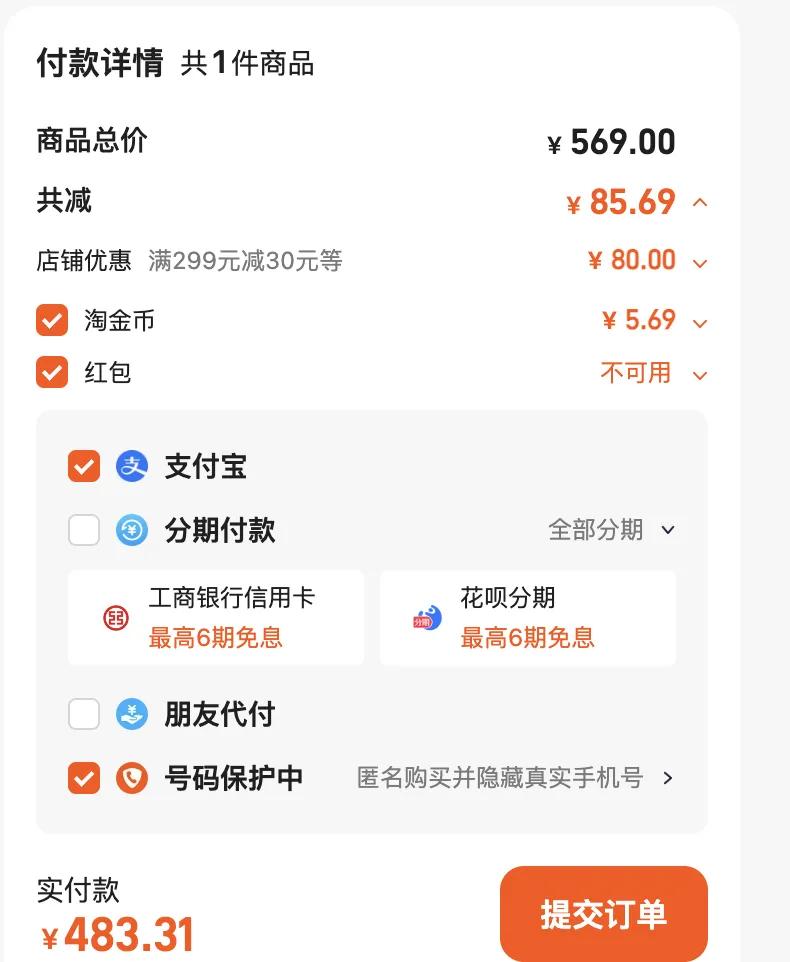Select 分期付款 installment payment
This screenshot has width=790, height=962.
84,529
